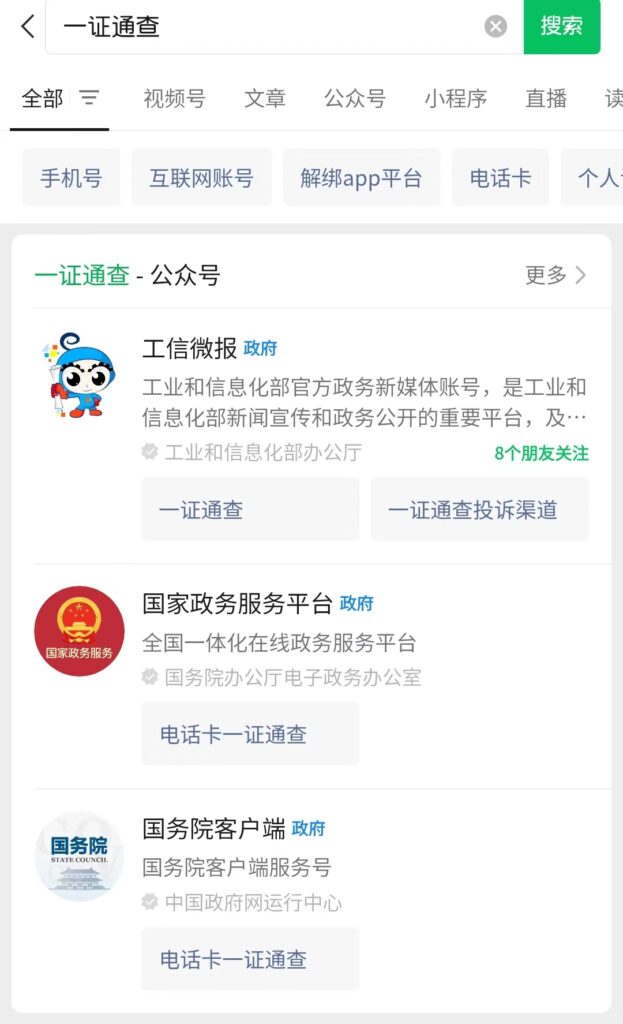Open the 国务院客户端 official account
Viewport: 623px width, 1024px height.
(x=214, y=828)
